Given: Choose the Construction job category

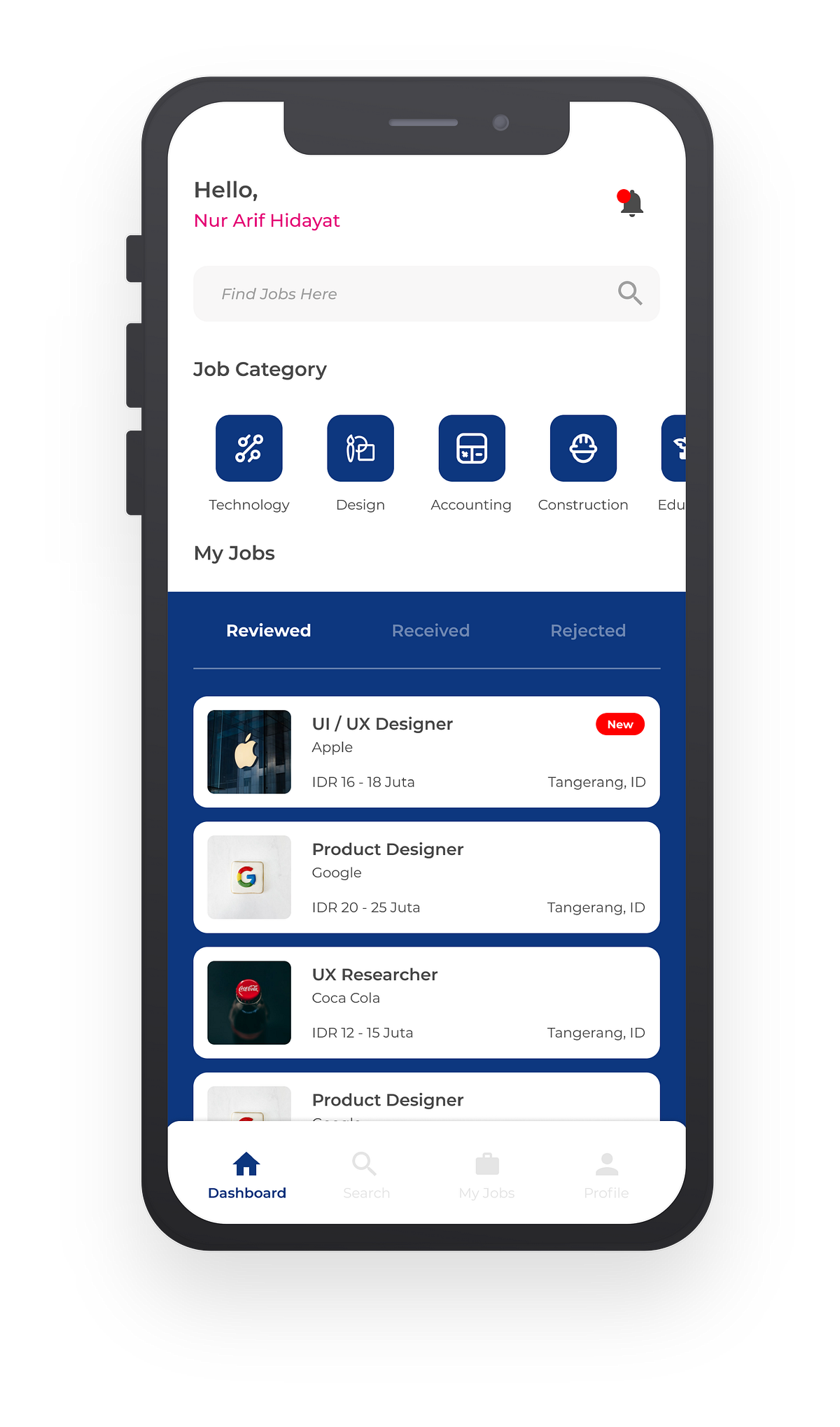Looking at the screenshot, I should point(583,449).
